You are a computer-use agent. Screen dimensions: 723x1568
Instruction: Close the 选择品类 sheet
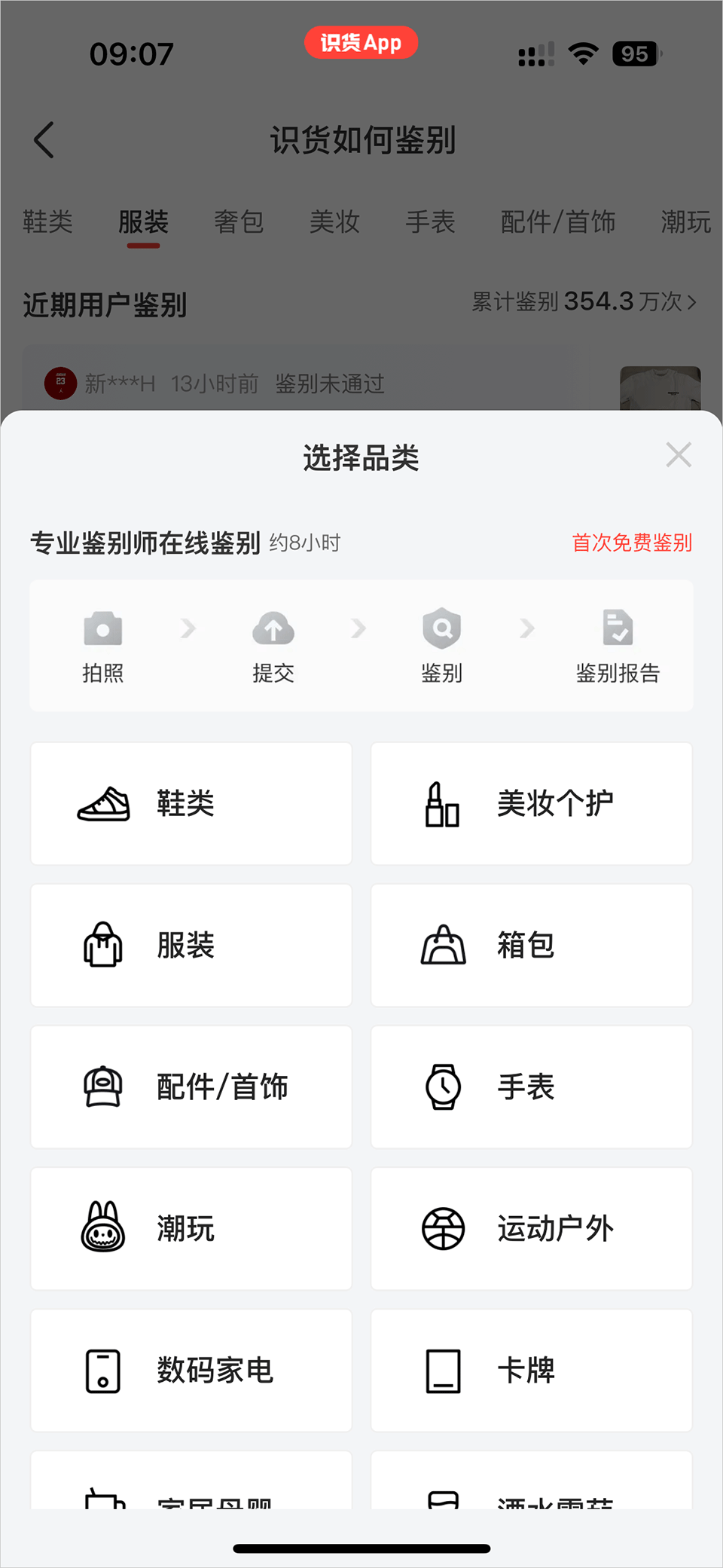coord(678,455)
